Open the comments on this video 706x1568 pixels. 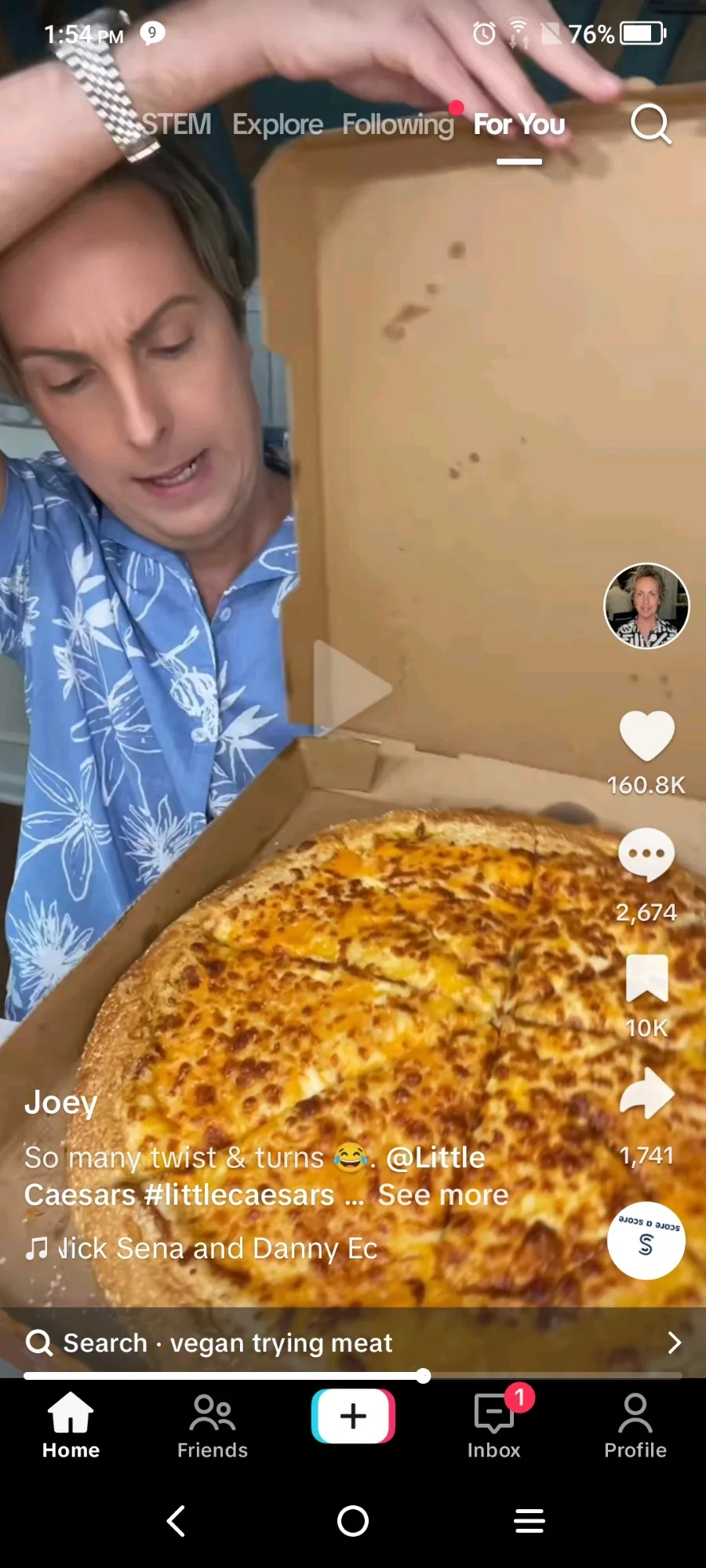646,855
